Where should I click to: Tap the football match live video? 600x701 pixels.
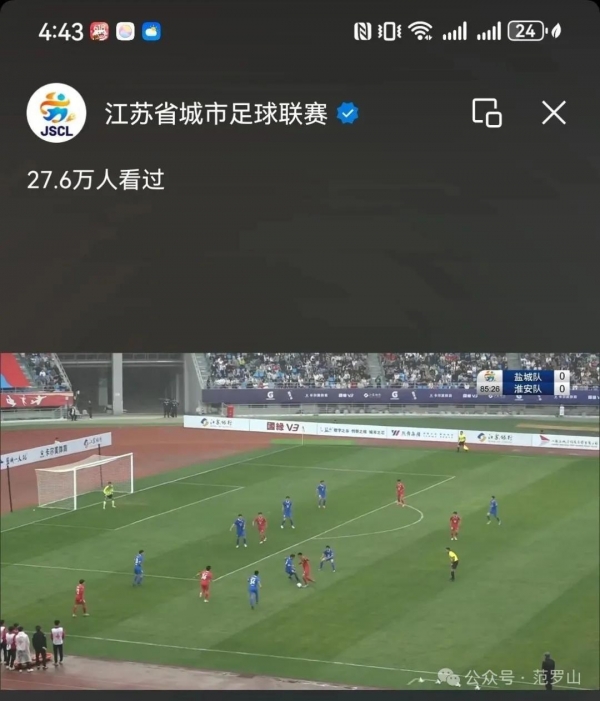click(x=300, y=520)
